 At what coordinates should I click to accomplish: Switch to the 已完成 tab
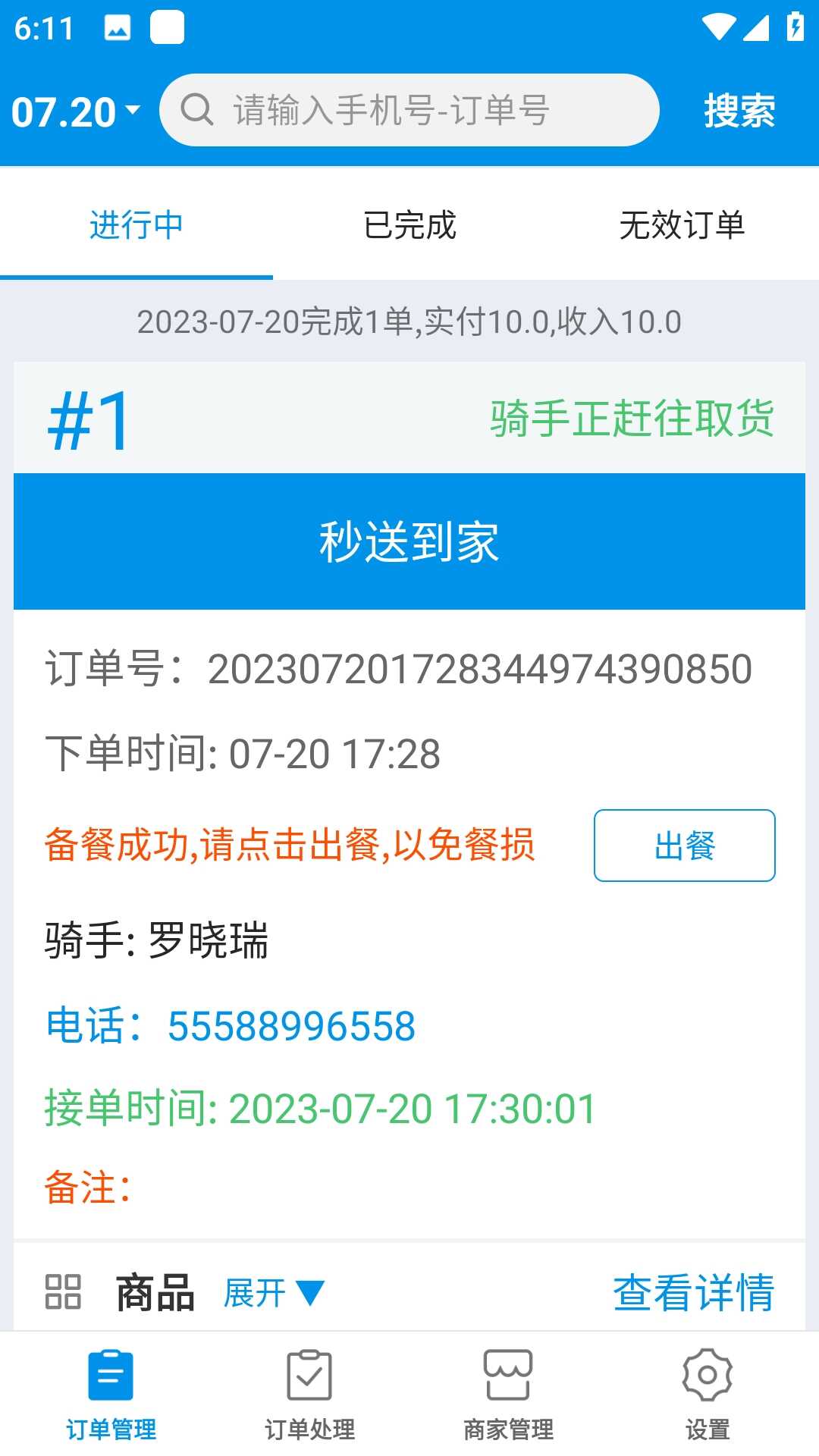click(409, 225)
